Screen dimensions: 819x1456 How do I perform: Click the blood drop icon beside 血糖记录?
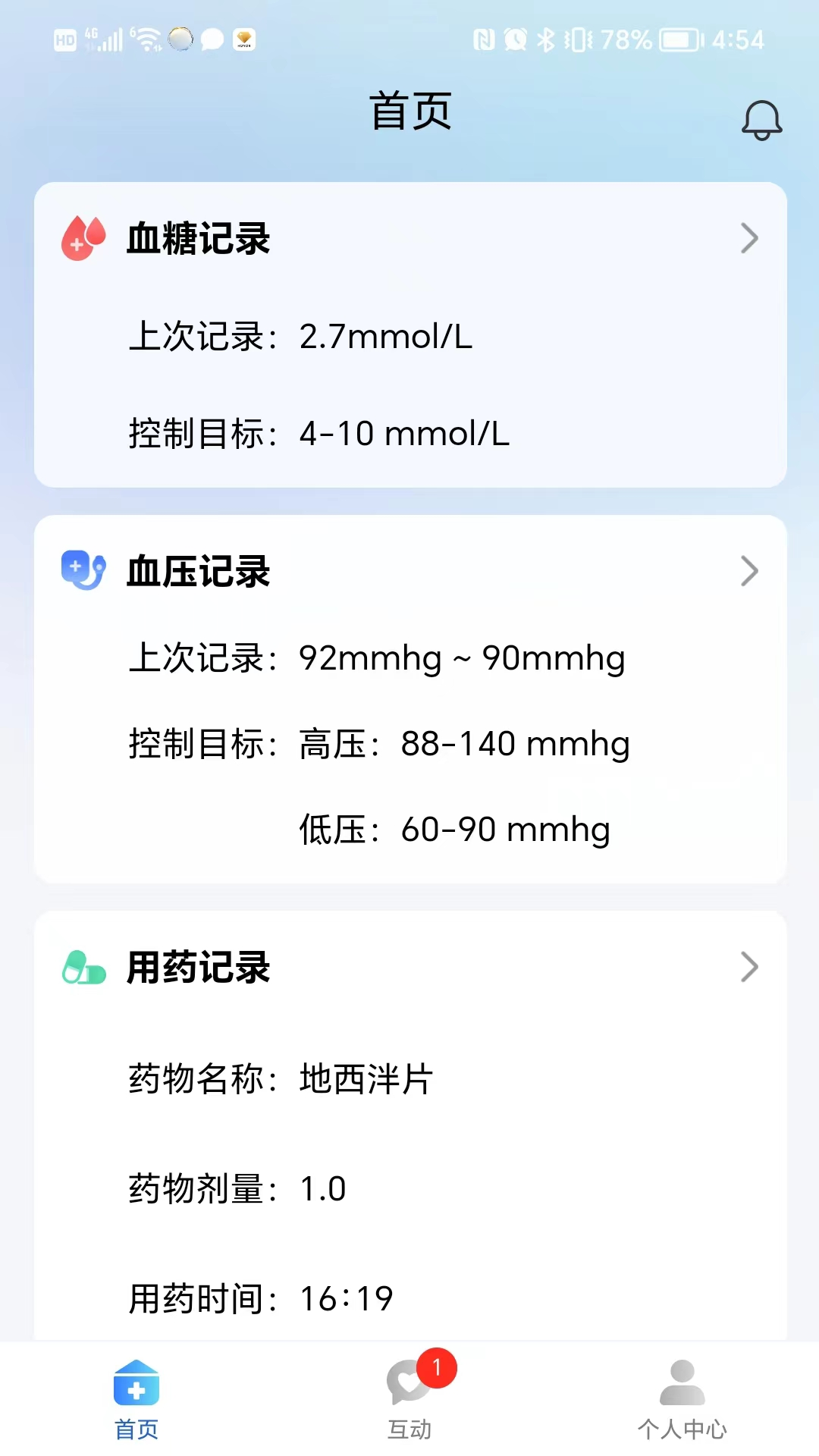click(x=83, y=238)
